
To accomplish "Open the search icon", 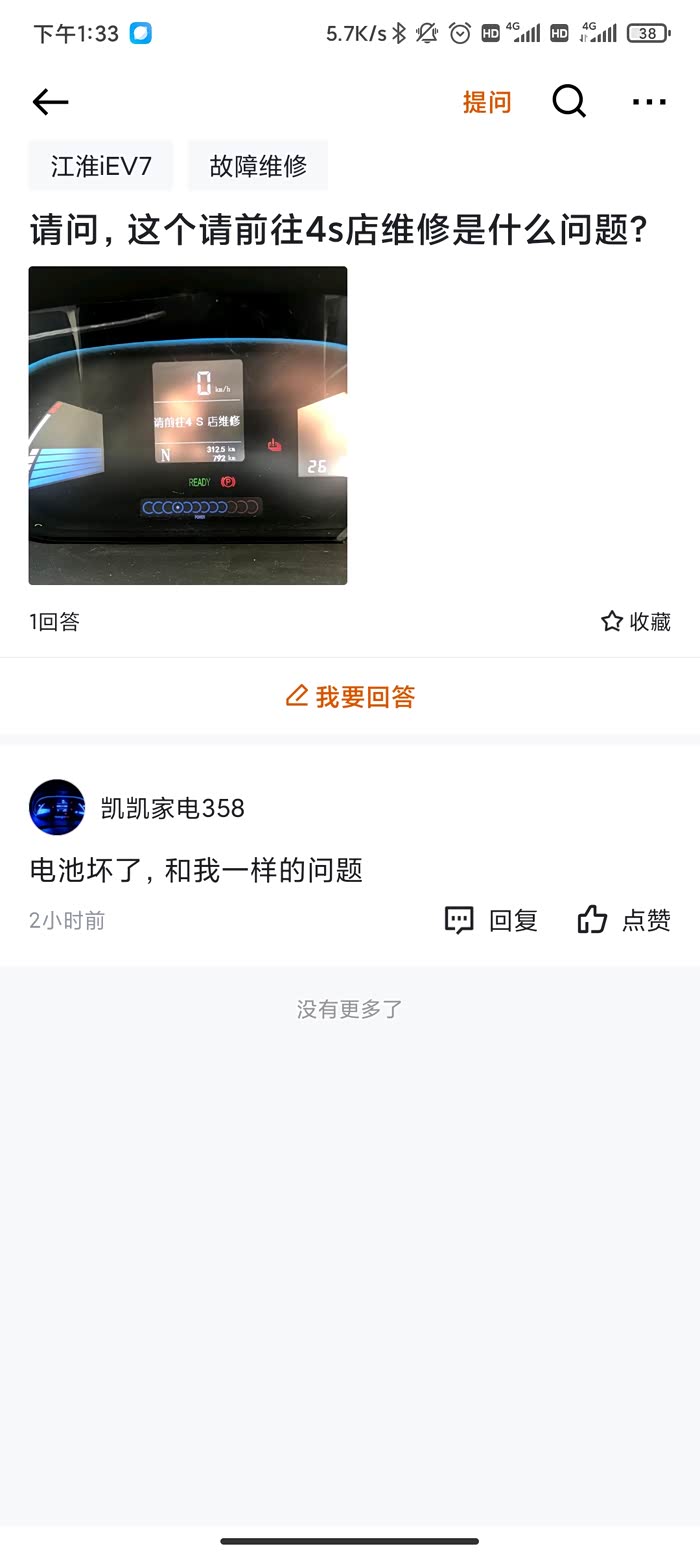I will click(569, 101).
